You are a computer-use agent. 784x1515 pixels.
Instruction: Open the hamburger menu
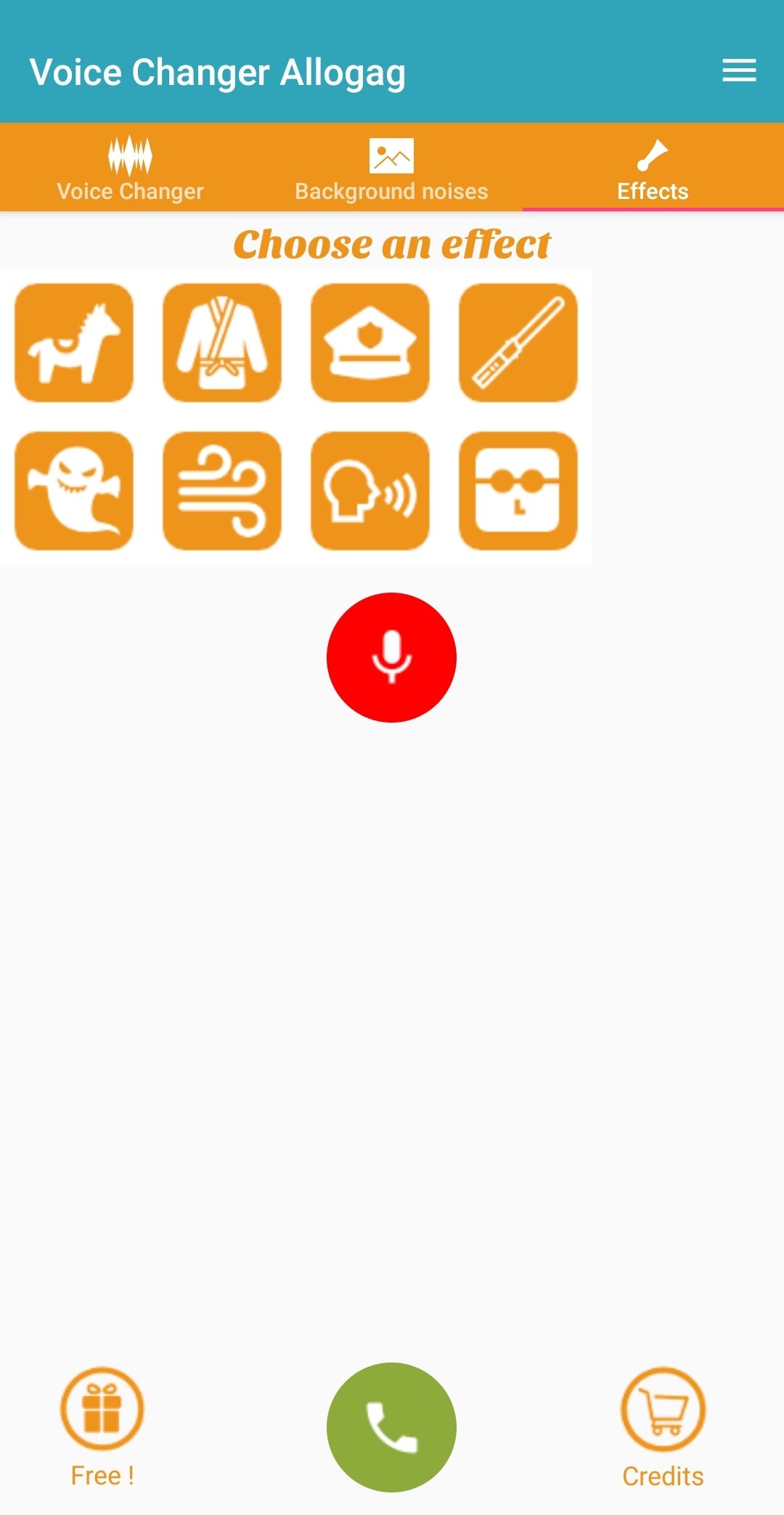coord(739,70)
